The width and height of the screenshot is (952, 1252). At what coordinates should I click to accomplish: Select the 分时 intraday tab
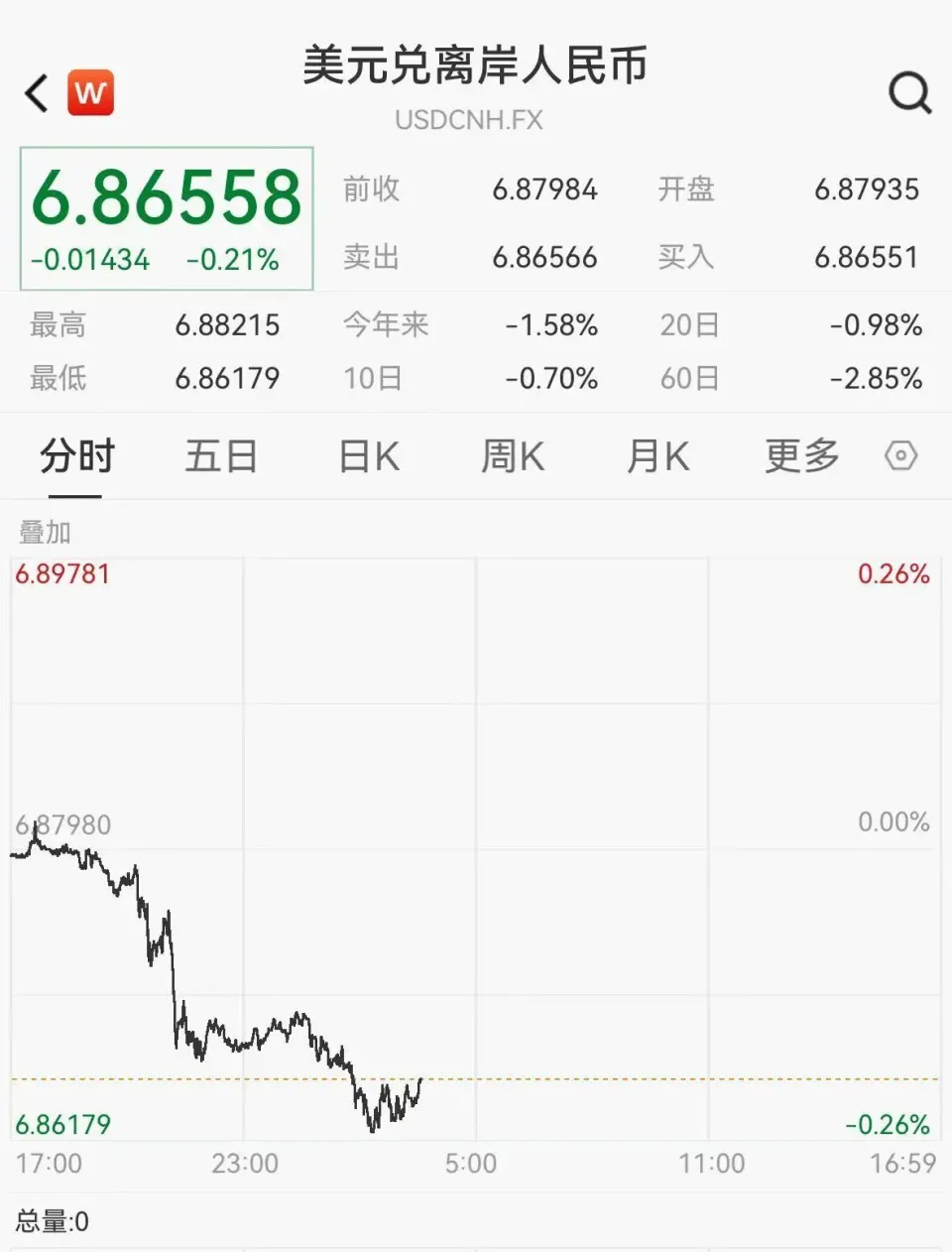(77, 455)
